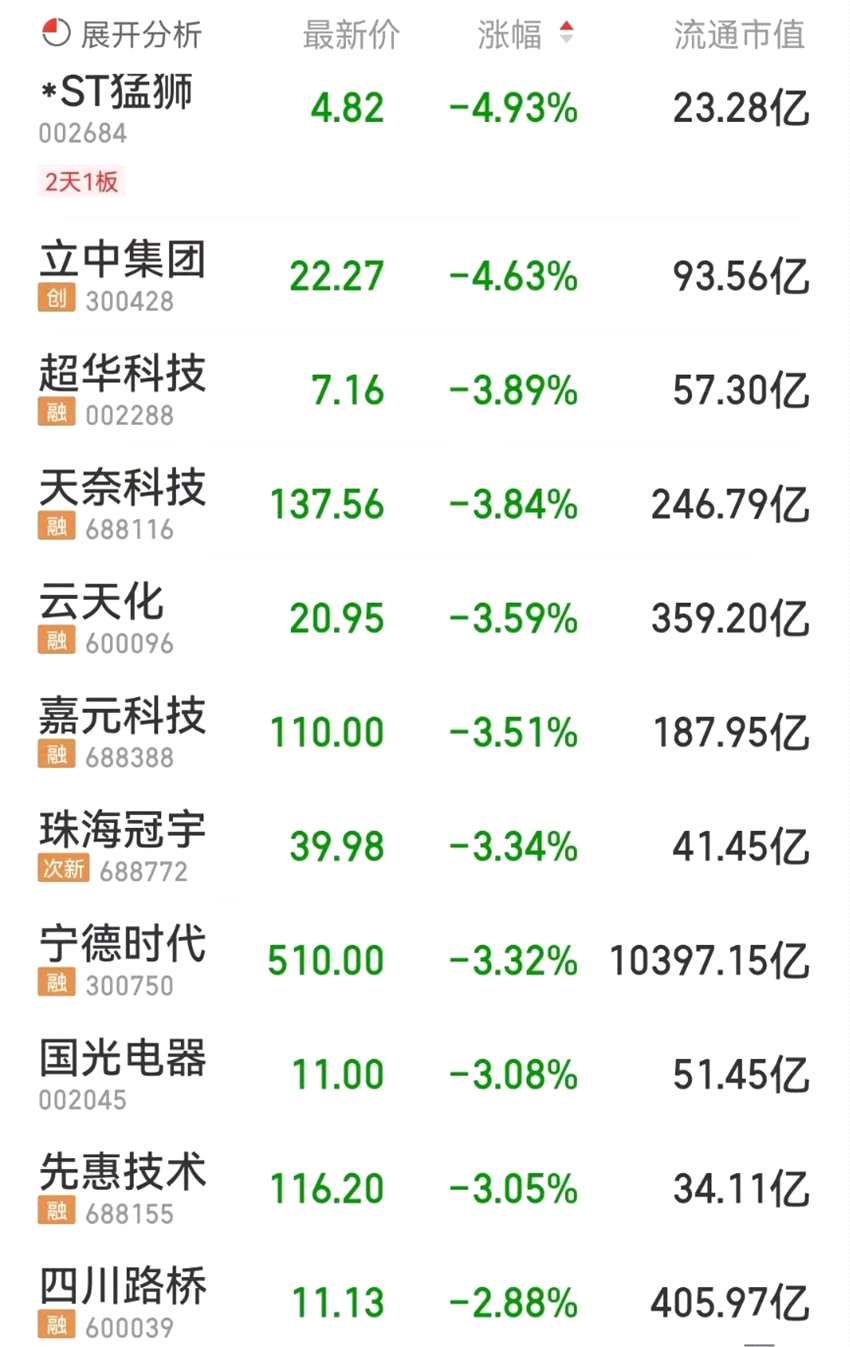Tap 展开分析 to expand analysis
The image size is (850, 1347).
(123, 35)
